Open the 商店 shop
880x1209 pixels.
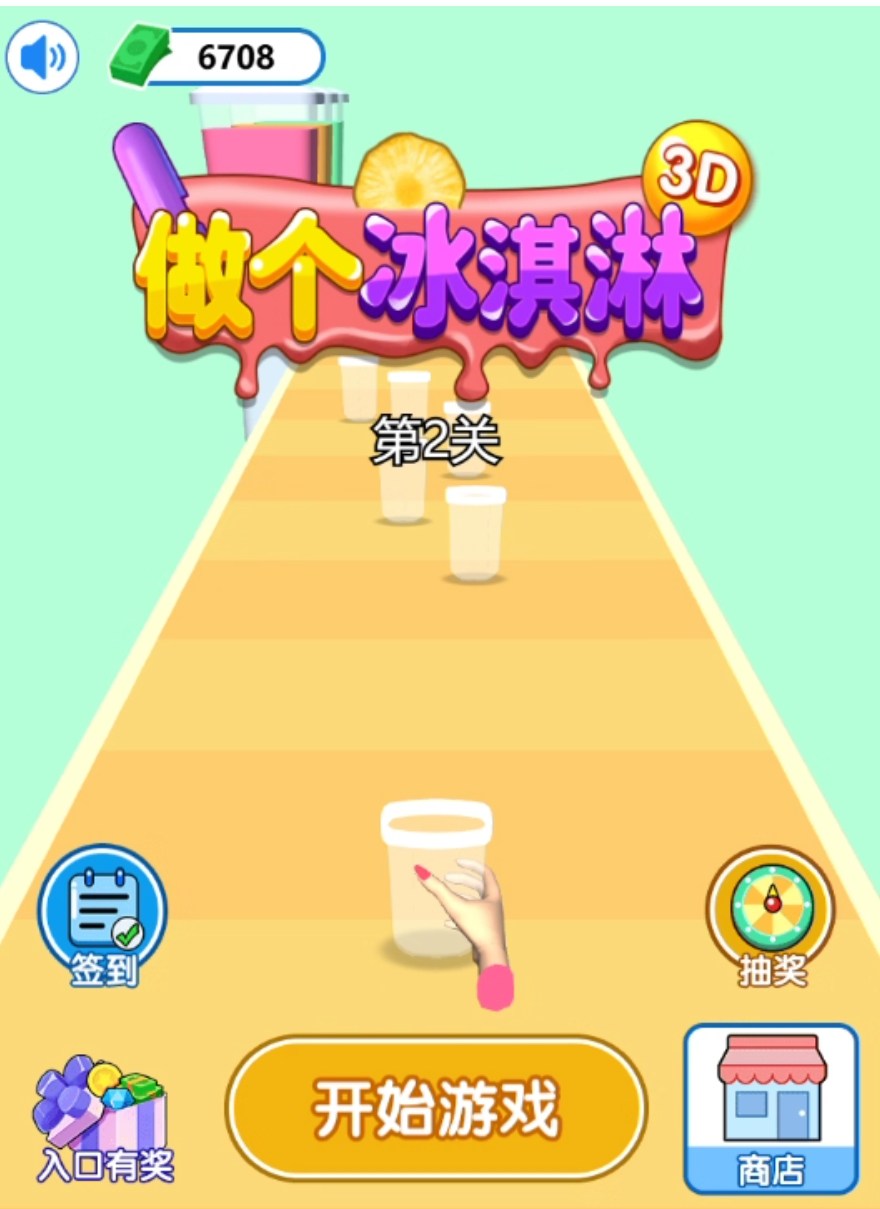tap(770, 1109)
